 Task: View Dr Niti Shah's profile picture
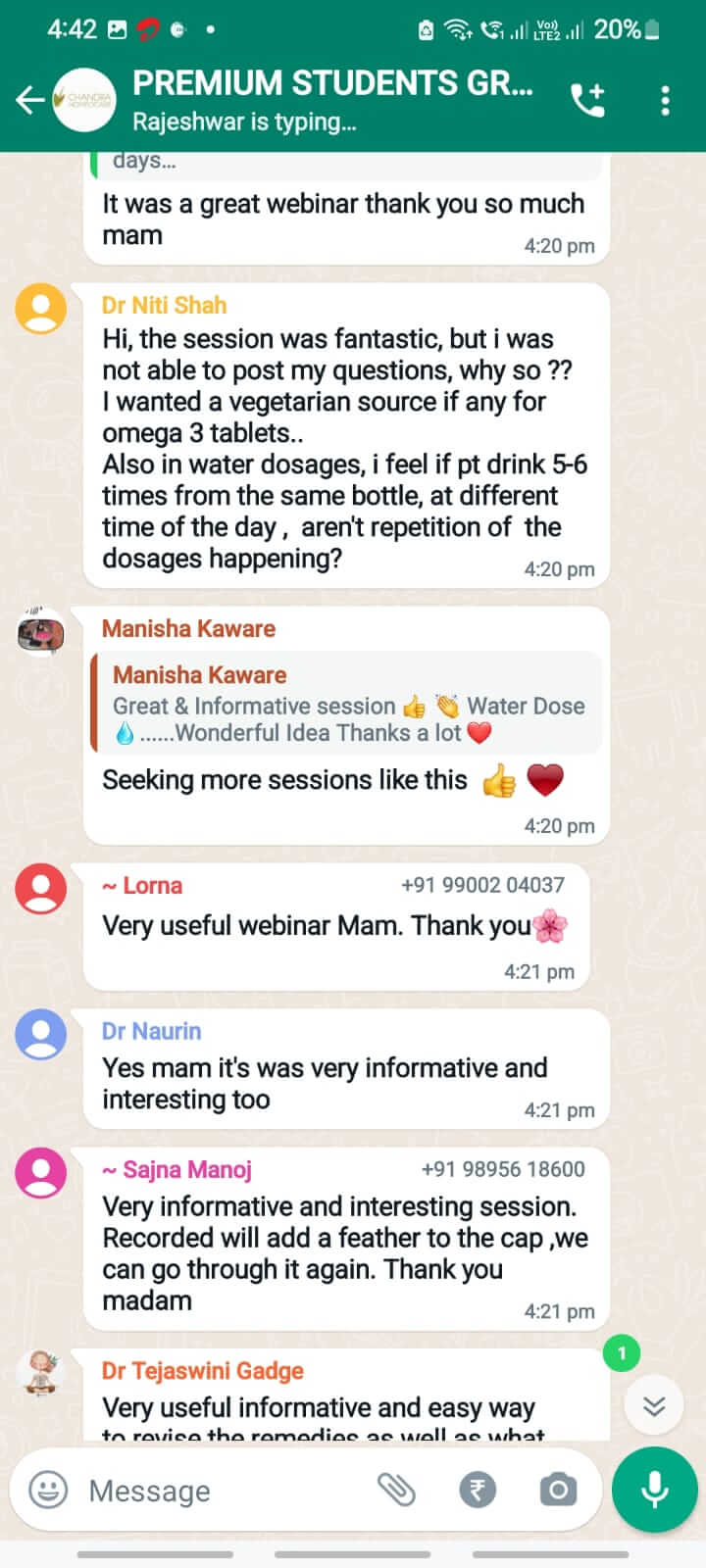pos(41,309)
